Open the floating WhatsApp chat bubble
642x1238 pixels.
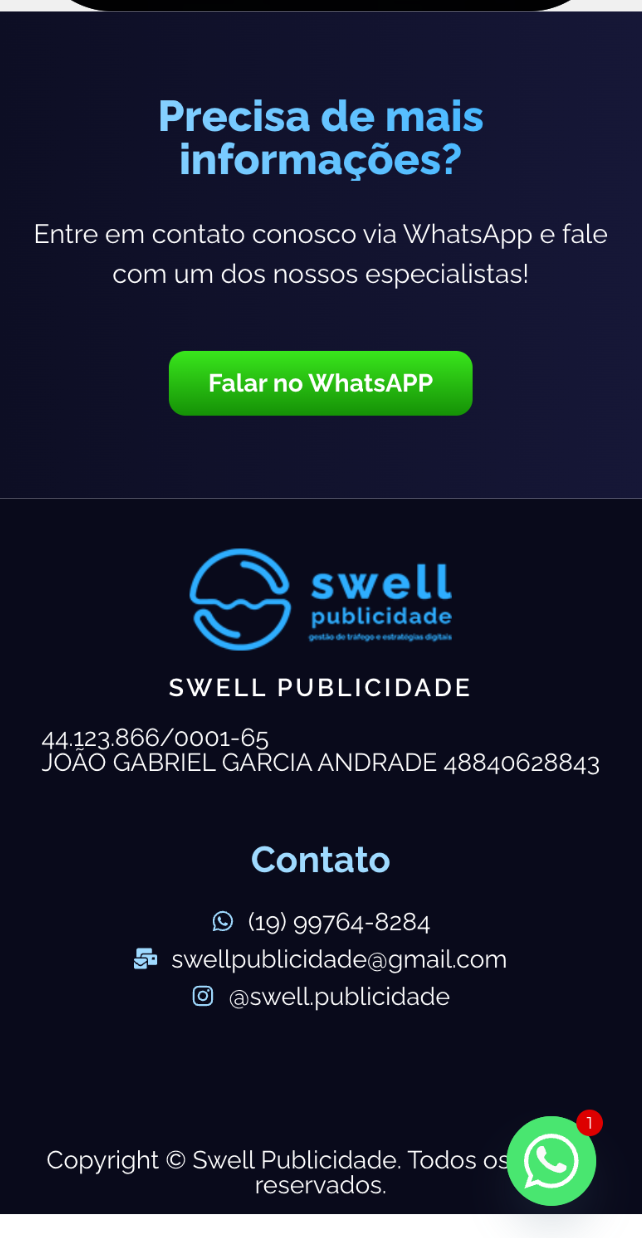551,1161
